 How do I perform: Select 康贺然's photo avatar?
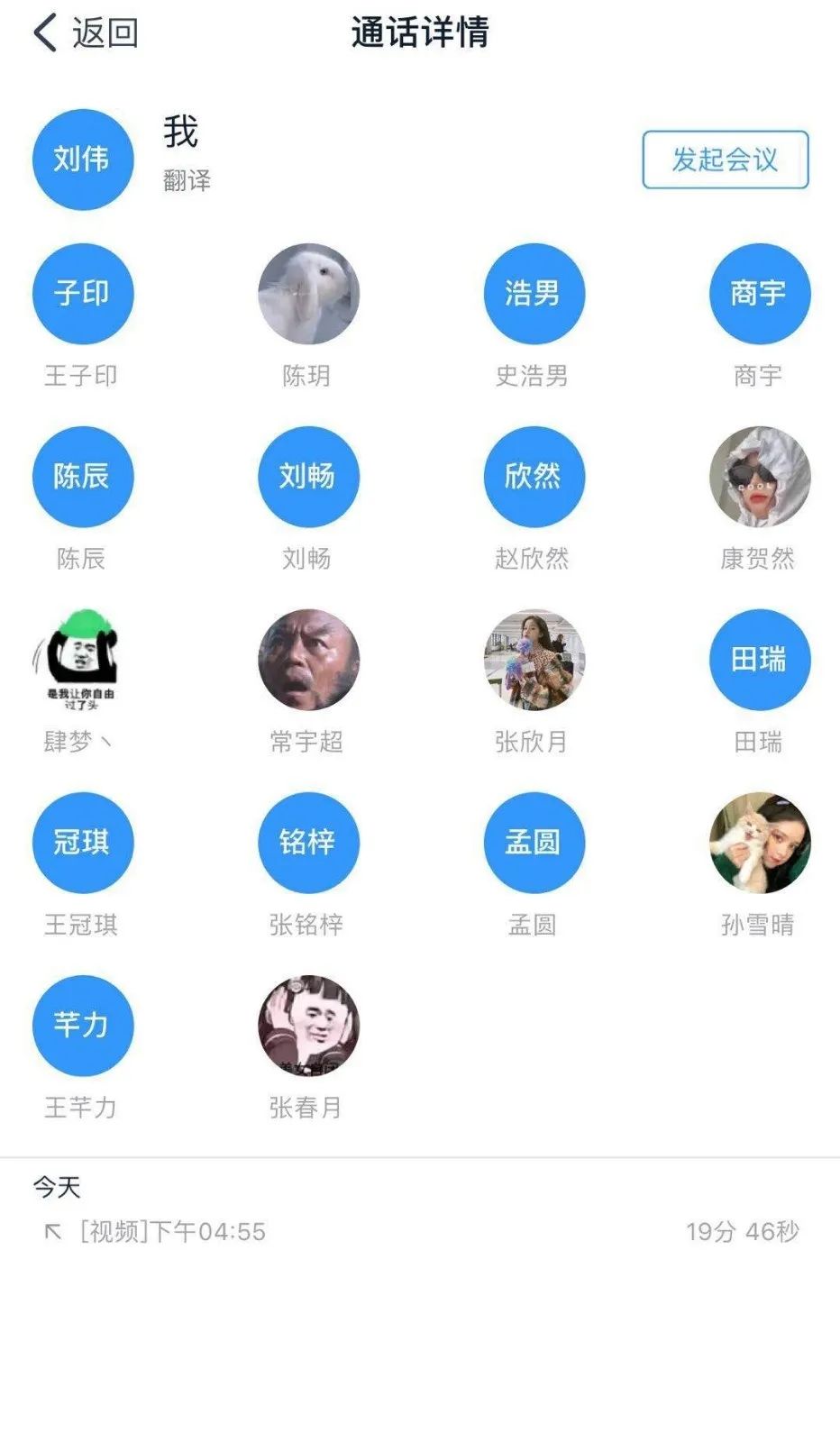[759, 477]
